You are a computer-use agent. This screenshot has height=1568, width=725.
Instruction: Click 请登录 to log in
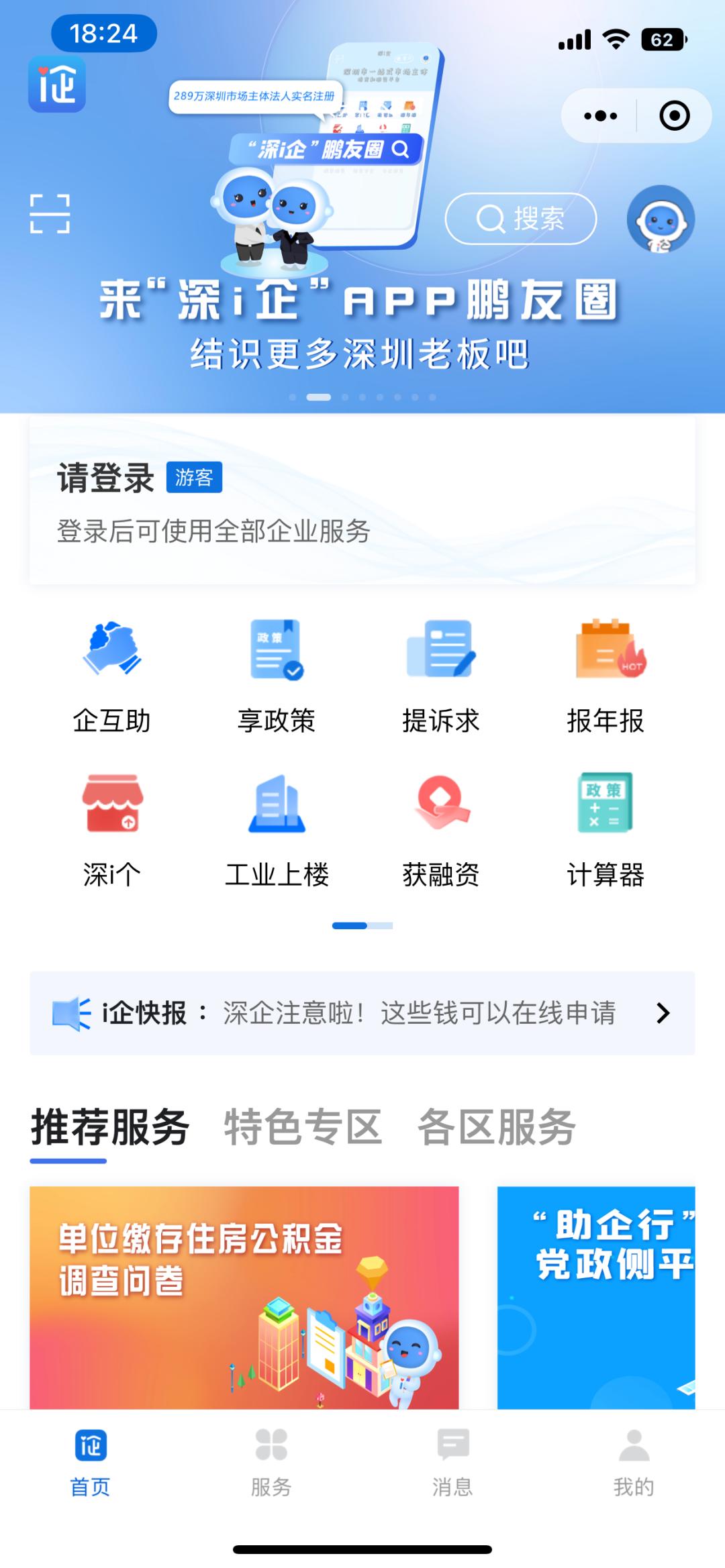[104, 478]
